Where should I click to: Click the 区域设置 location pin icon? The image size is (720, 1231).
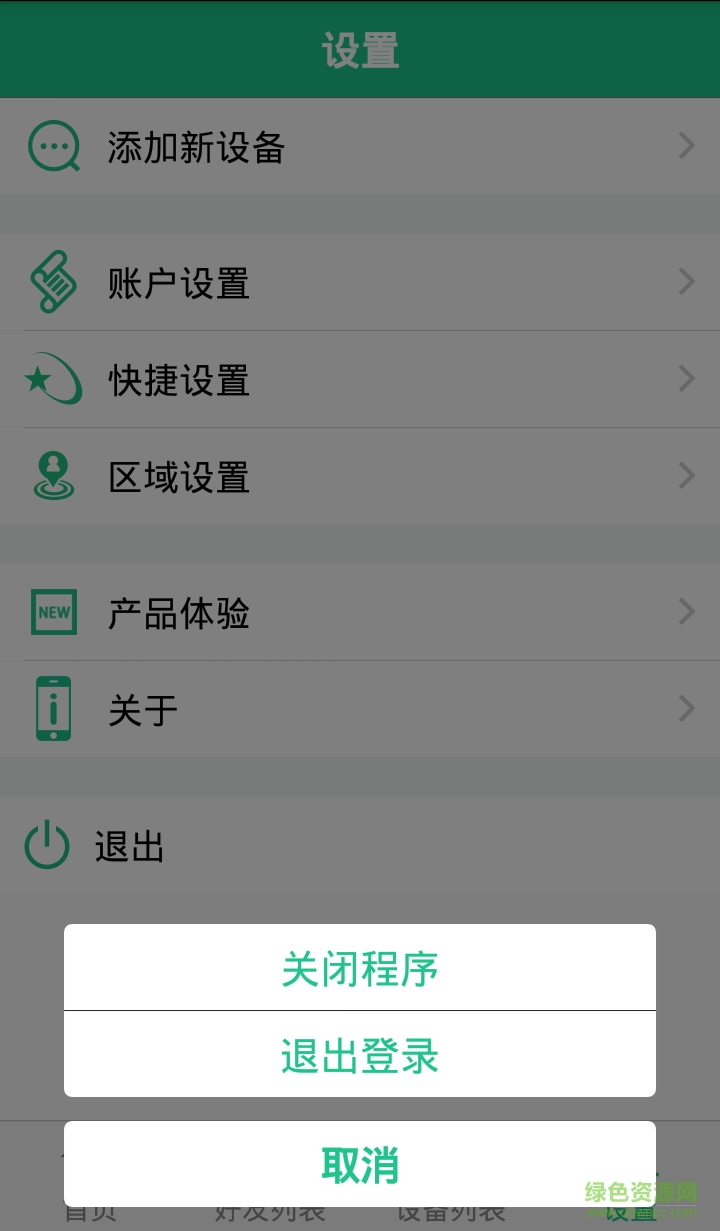[x=53, y=476]
